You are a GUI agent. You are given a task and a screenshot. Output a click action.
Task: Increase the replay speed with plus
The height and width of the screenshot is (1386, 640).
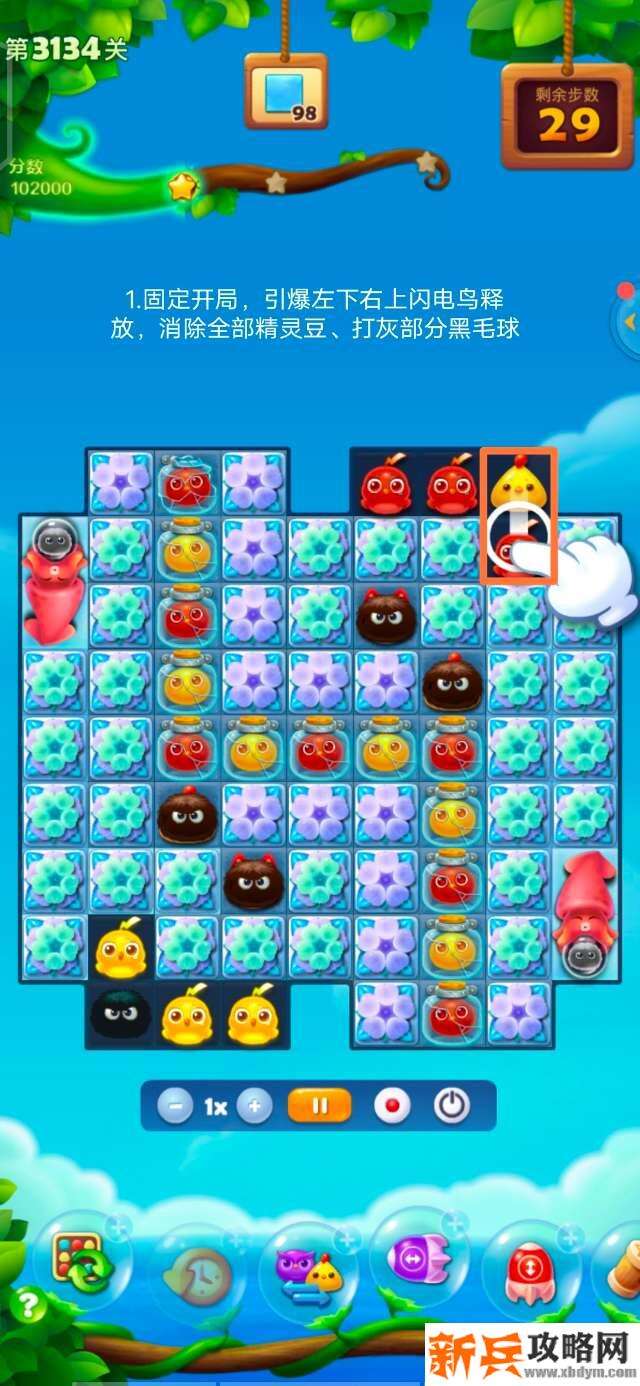255,1107
